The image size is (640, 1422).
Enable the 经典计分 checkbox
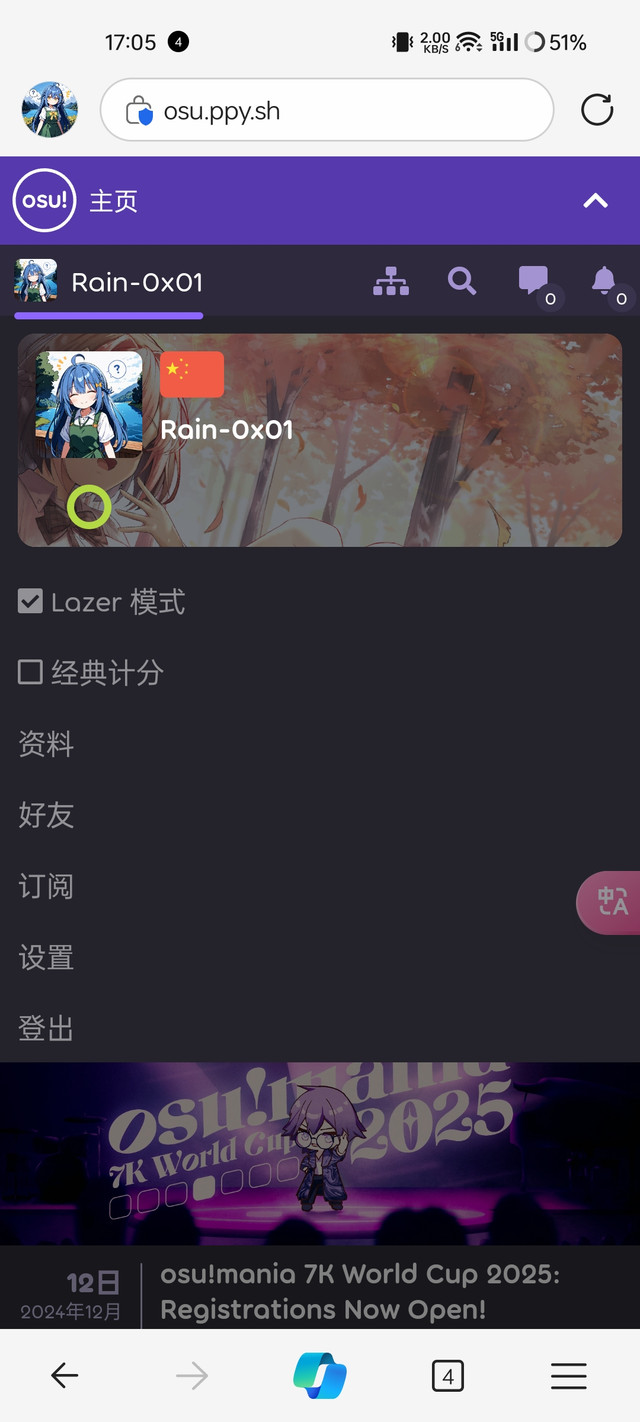pos(30,673)
